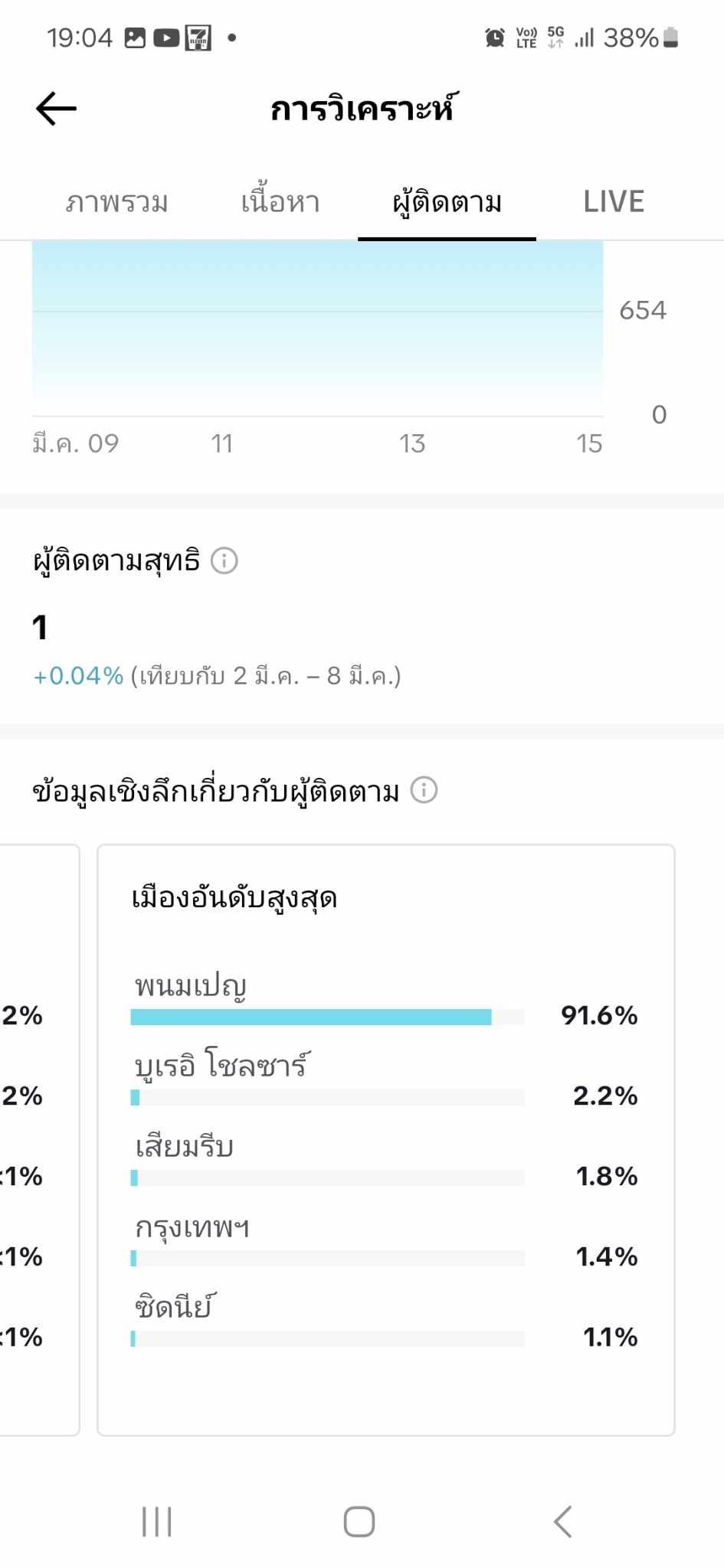
Task: Switch to the ภาพรวม tab
Action: click(116, 202)
